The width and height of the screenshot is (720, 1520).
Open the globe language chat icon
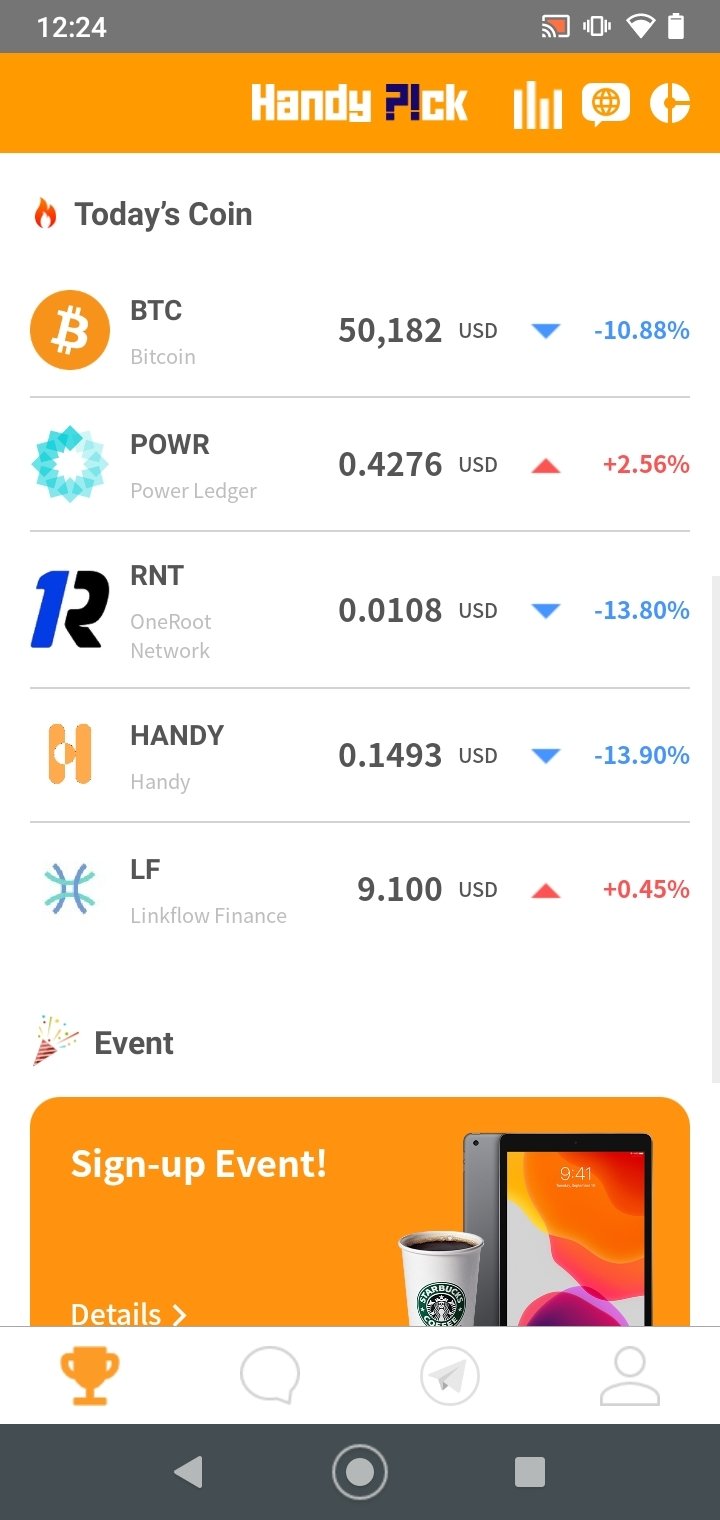pyautogui.click(x=606, y=104)
